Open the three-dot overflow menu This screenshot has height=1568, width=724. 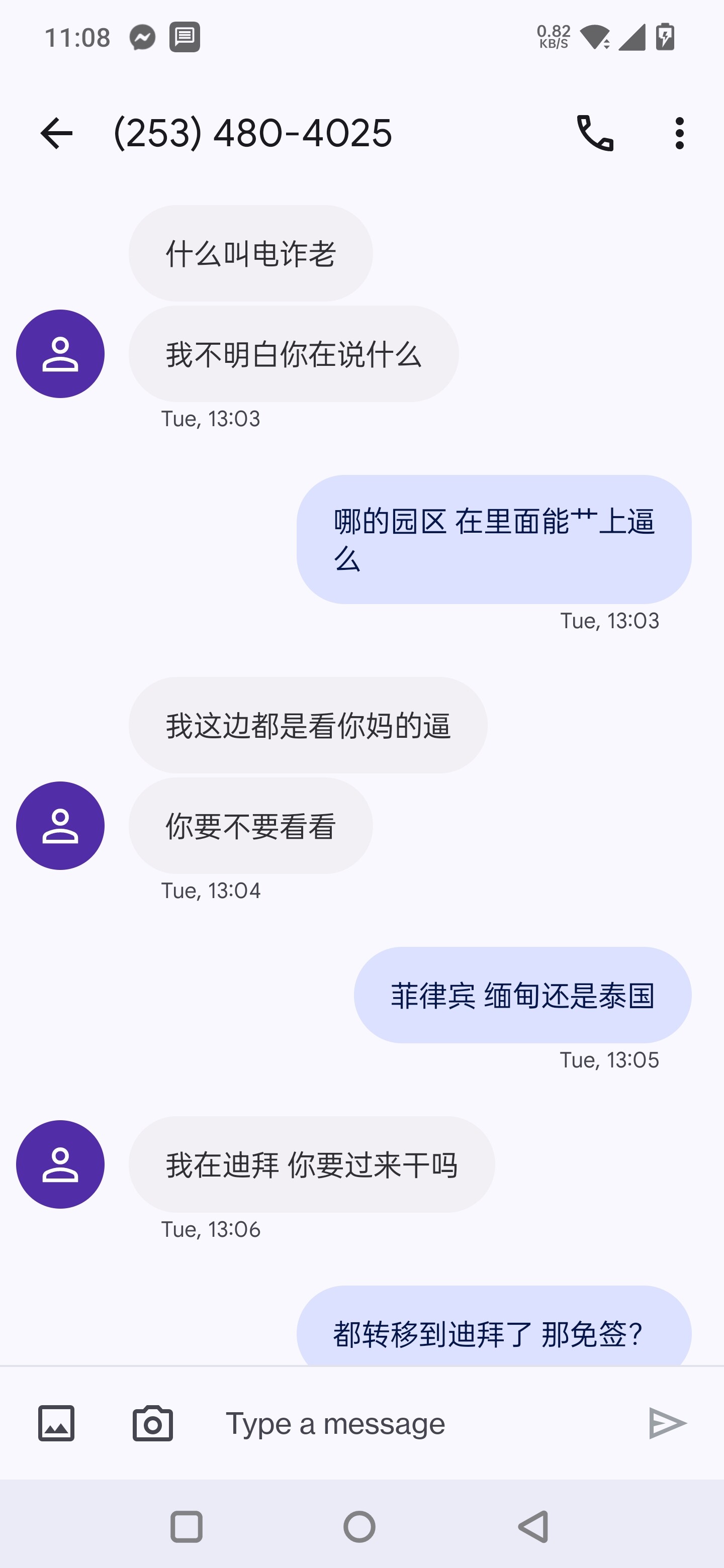tap(680, 133)
